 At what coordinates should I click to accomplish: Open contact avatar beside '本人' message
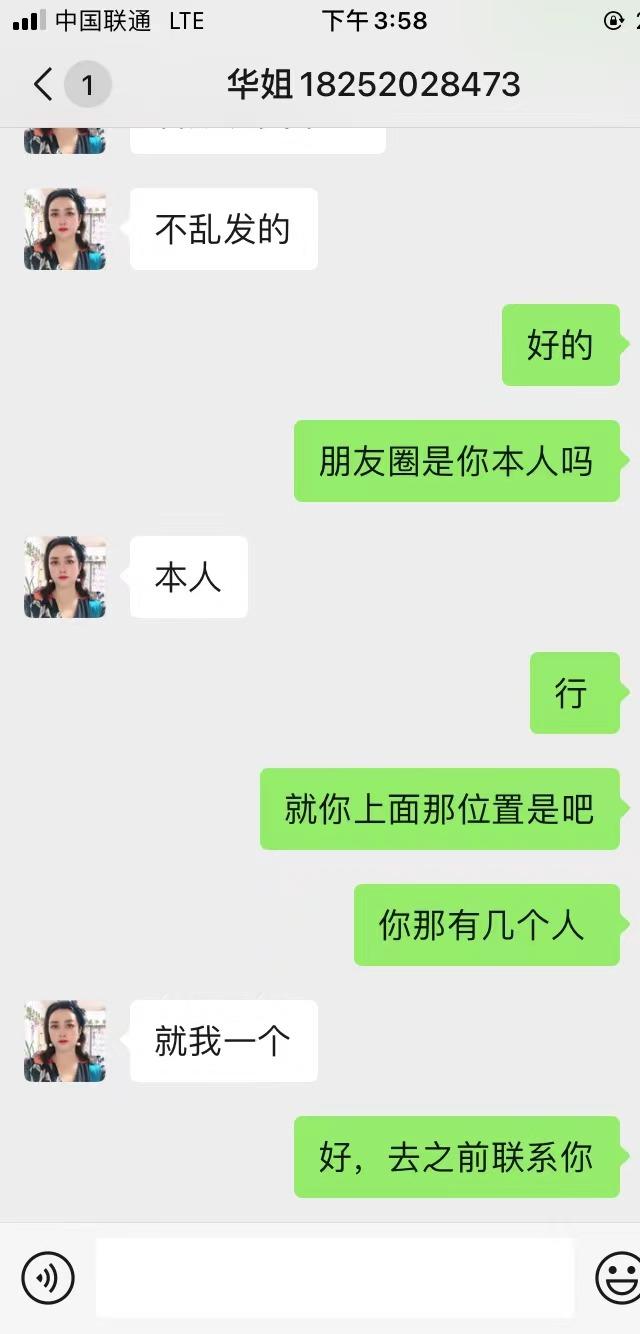point(65,577)
